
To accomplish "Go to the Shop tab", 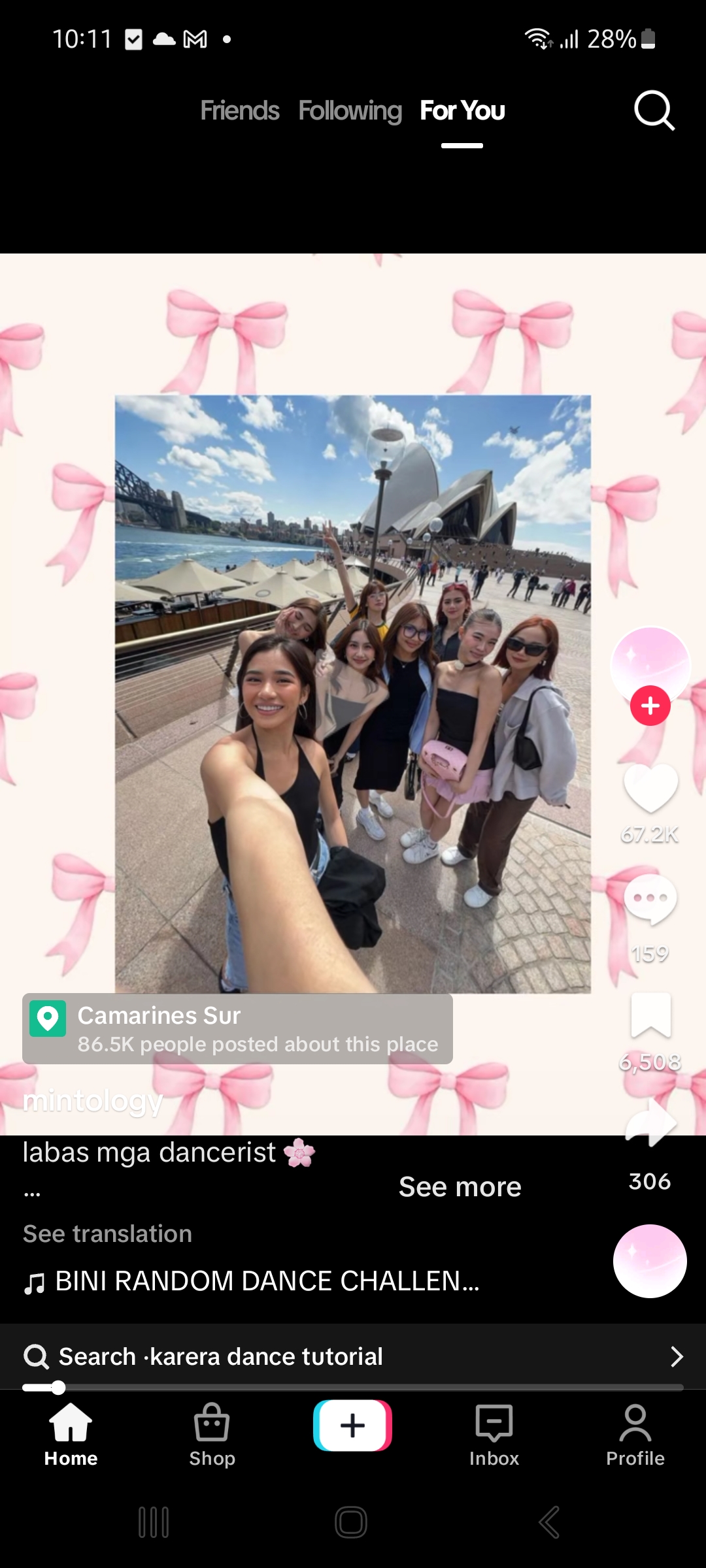I will (212, 1435).
